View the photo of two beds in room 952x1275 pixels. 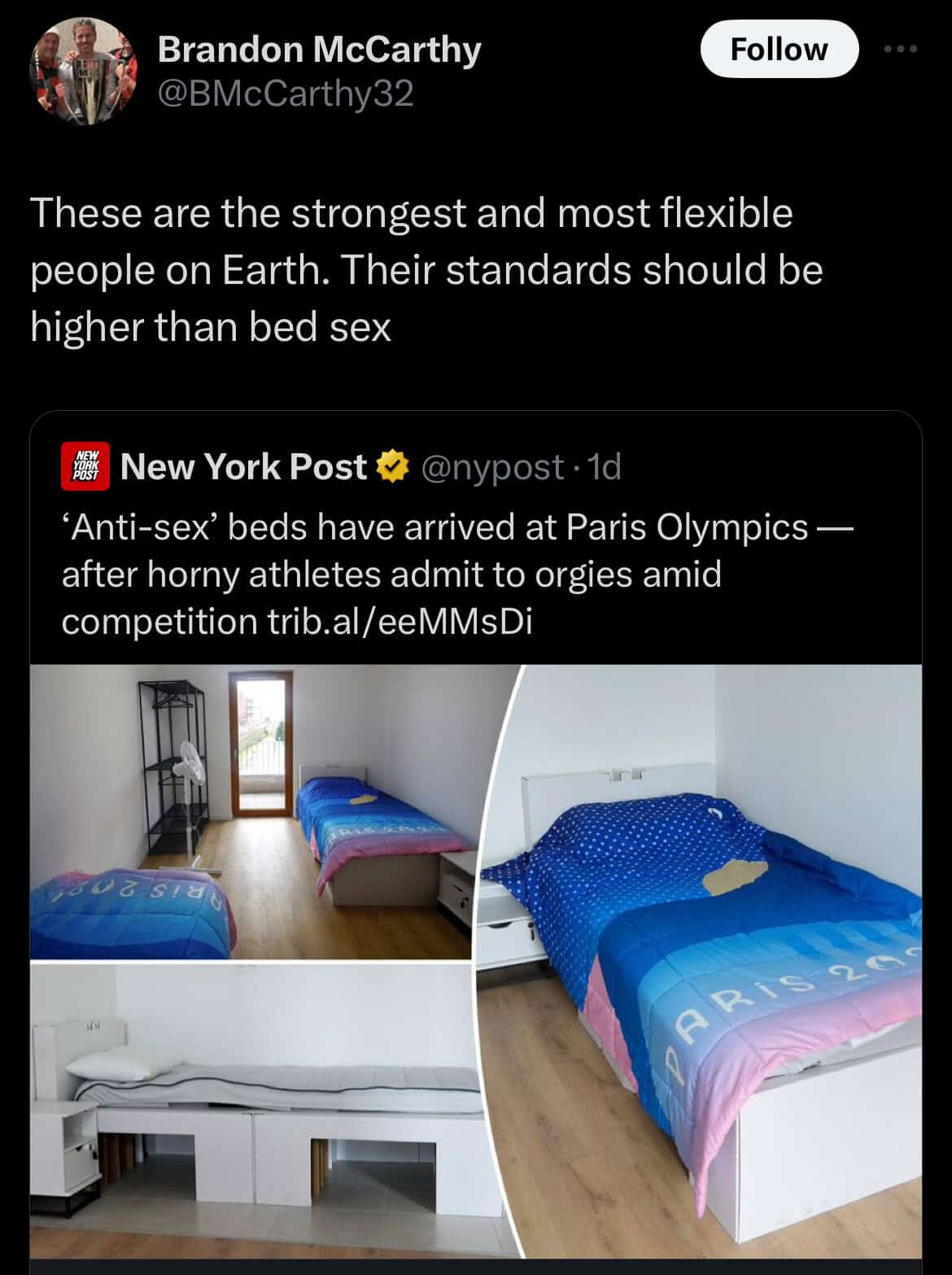252,811
